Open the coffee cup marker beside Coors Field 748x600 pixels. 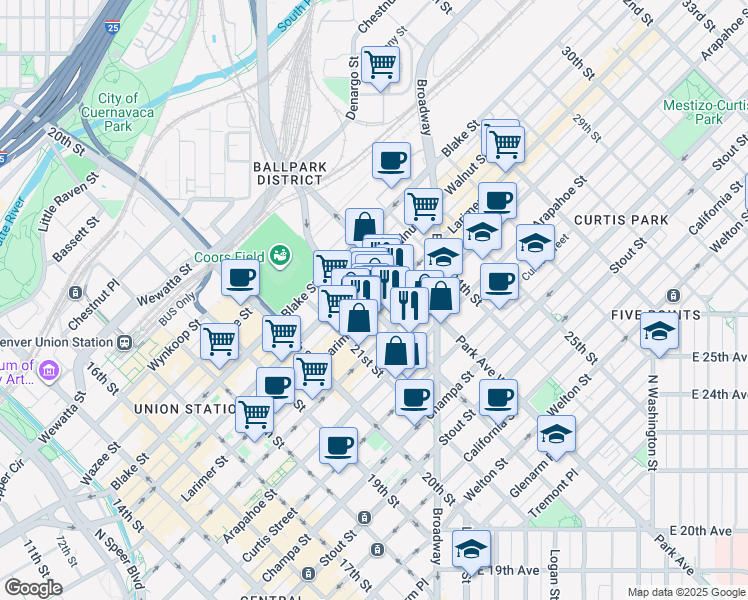click(240, 279)
